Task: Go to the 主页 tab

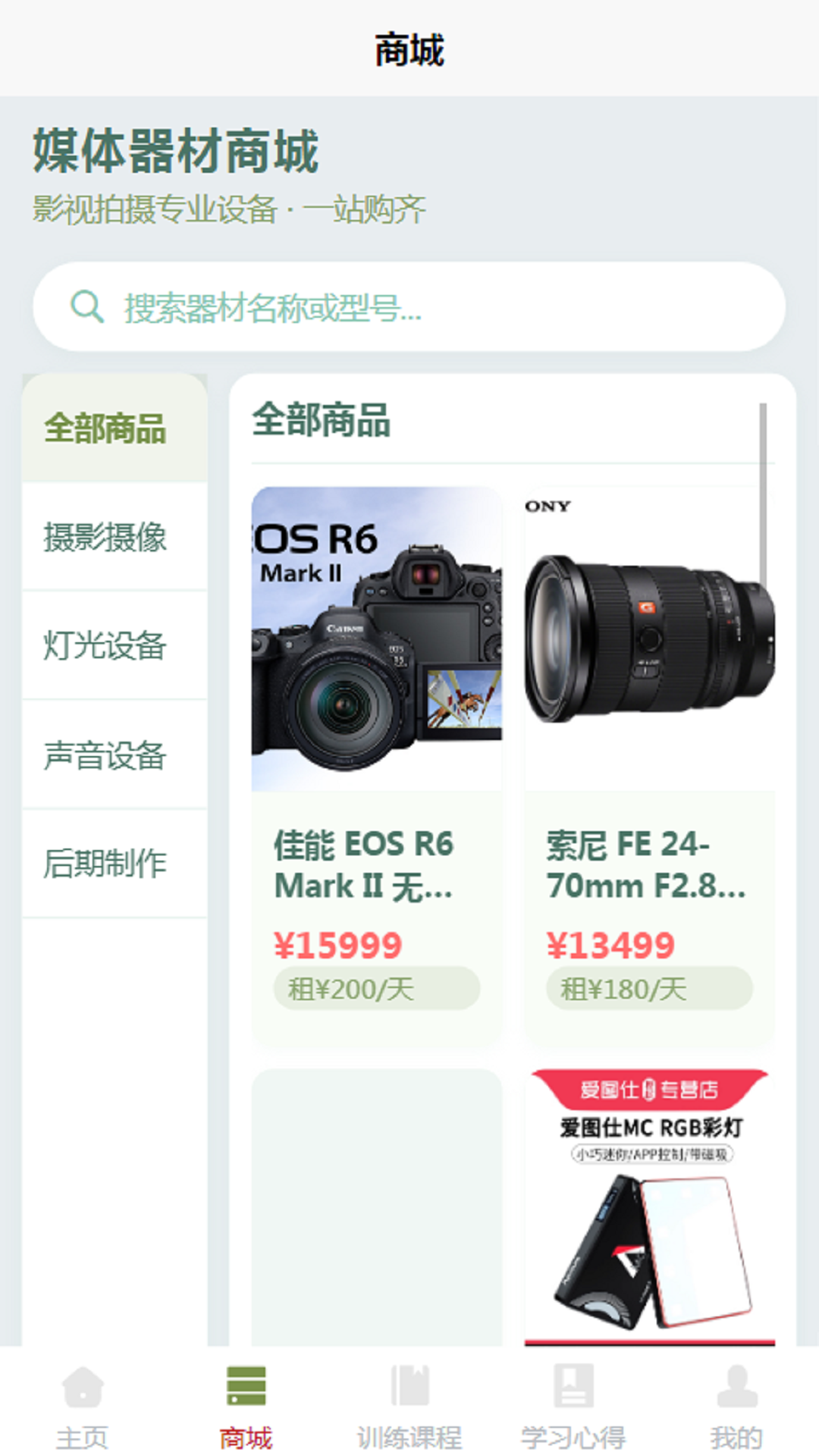Action: click(82, 1404)
